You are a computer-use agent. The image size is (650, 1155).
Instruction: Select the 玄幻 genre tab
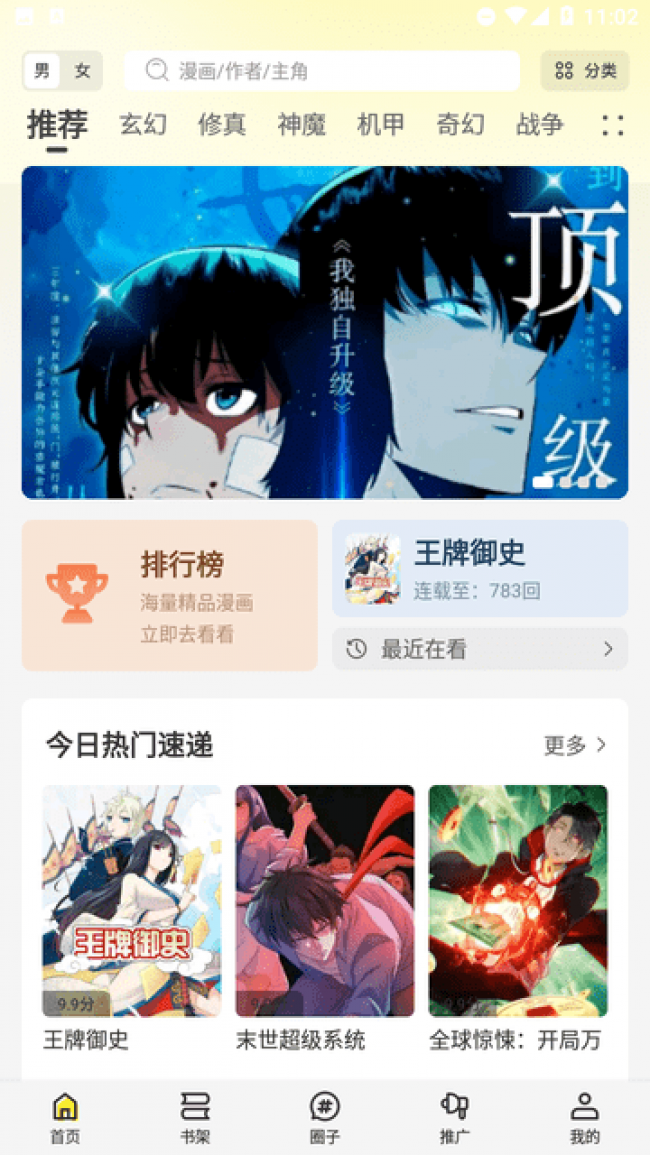click(x=143, y=125)
